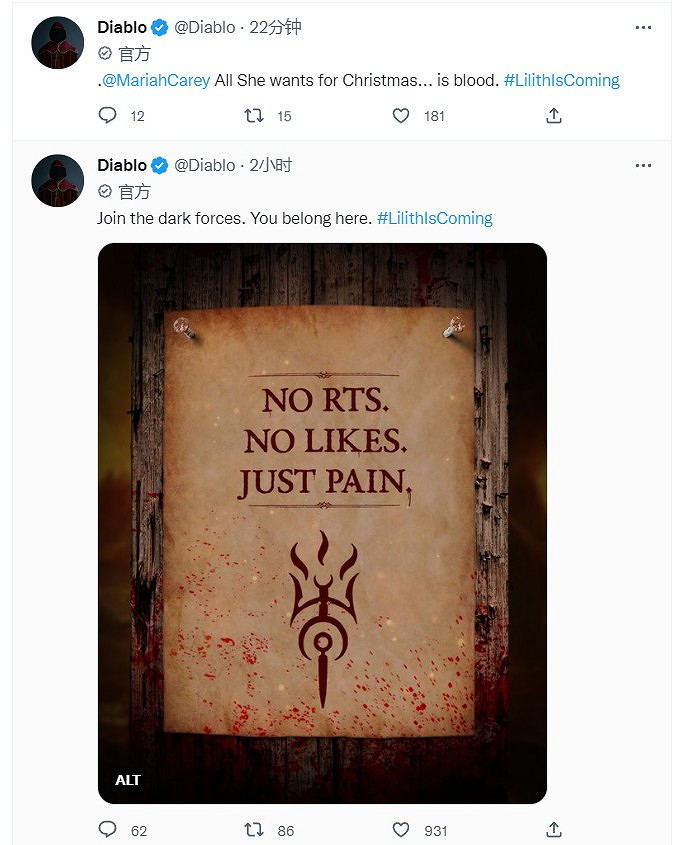Screen dimensions: 679x845
Task: Like the tweet with 931 likes
Action: coord(401,830)
